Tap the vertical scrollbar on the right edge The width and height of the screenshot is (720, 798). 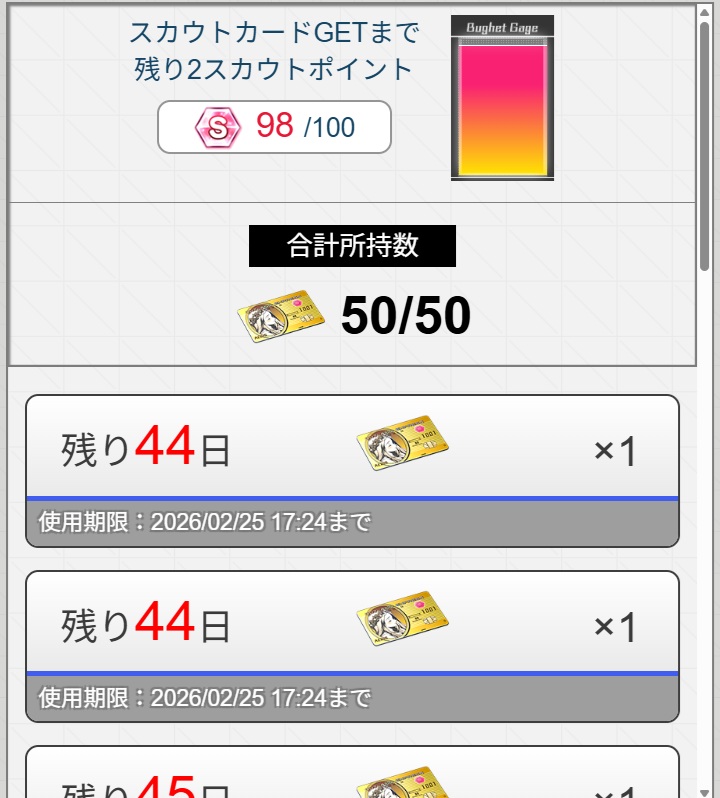[707, 140]
